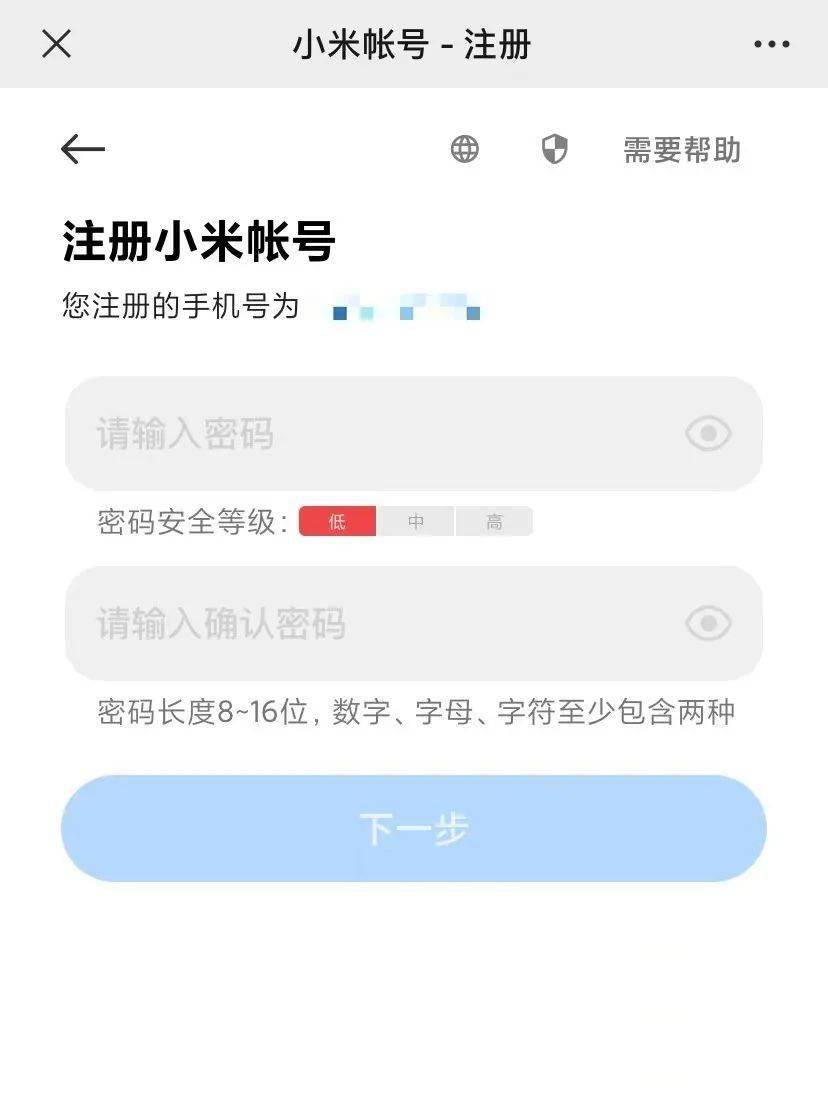Reveal text in 请输入确认密码 field

[x=708, y=624]
